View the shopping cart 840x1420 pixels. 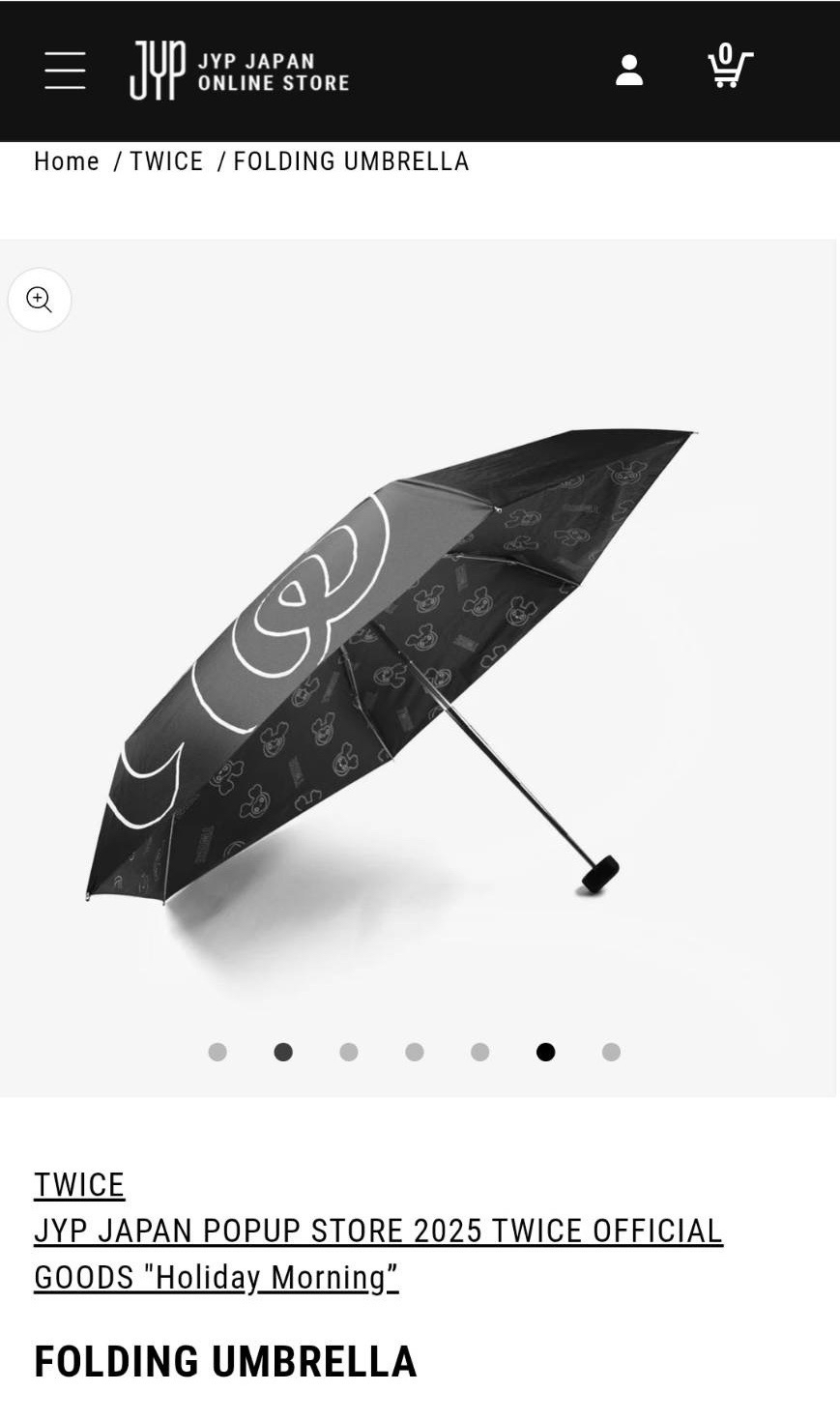[730, 68]
